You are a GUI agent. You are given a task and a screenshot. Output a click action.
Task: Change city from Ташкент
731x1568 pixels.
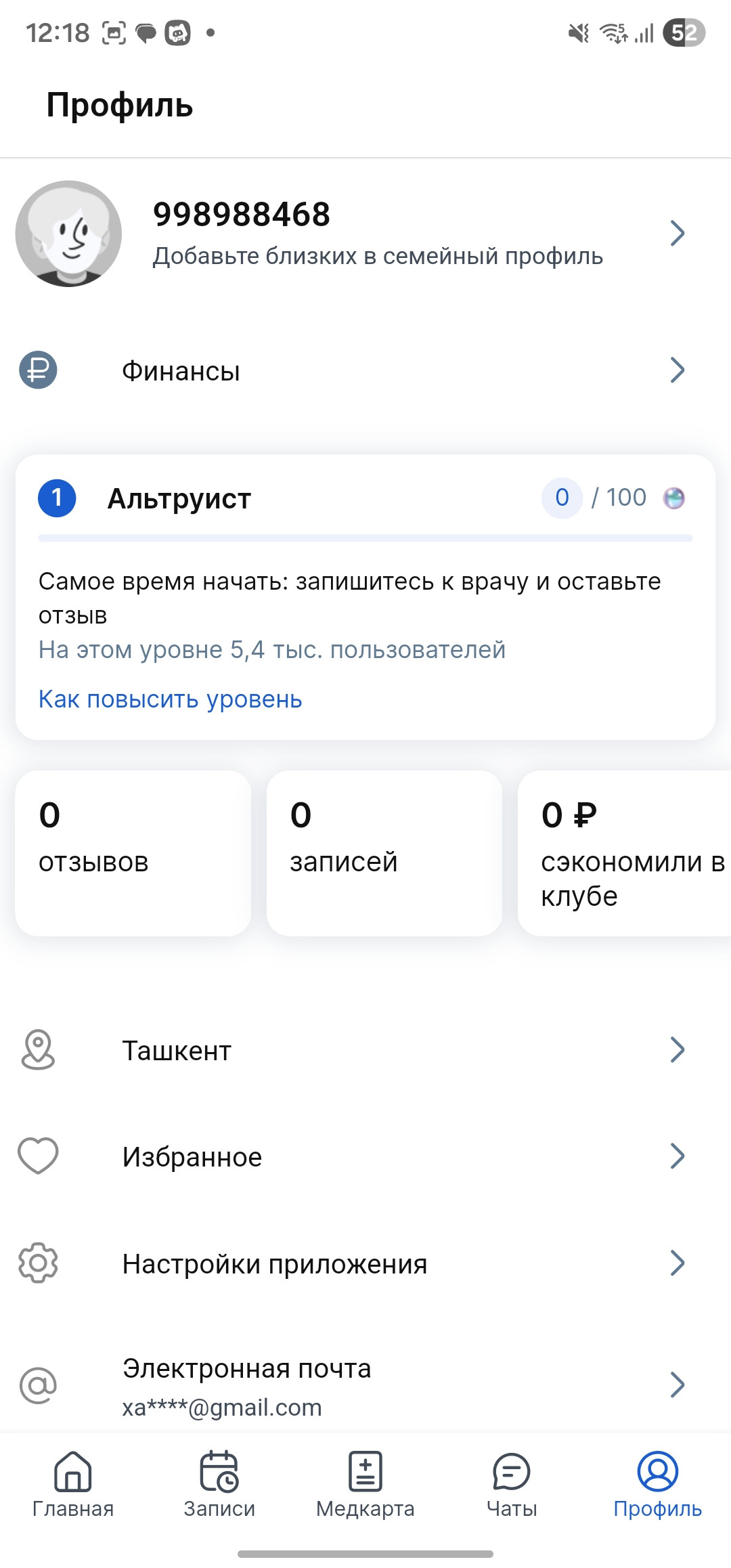point(365,1051)
